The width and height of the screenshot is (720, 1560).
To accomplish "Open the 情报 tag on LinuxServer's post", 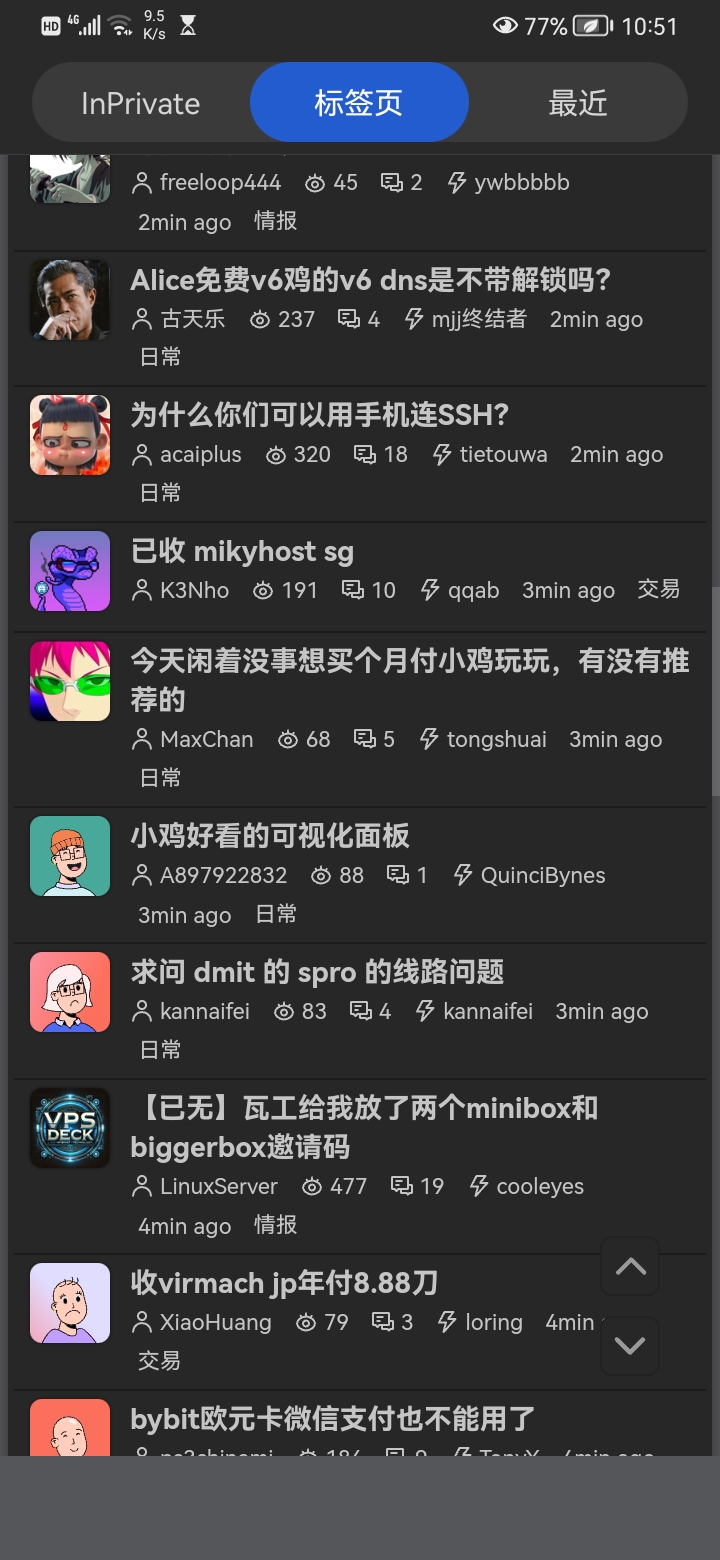I will [x=276, y=1225].
